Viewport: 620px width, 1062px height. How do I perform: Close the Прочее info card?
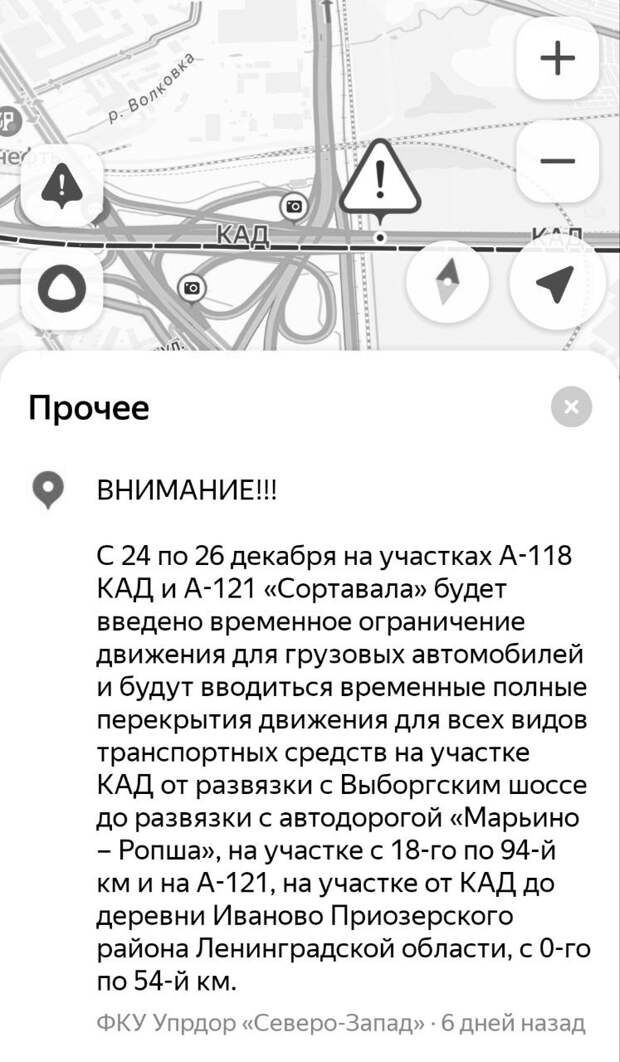pyautogui.click(x=571, y=407)
